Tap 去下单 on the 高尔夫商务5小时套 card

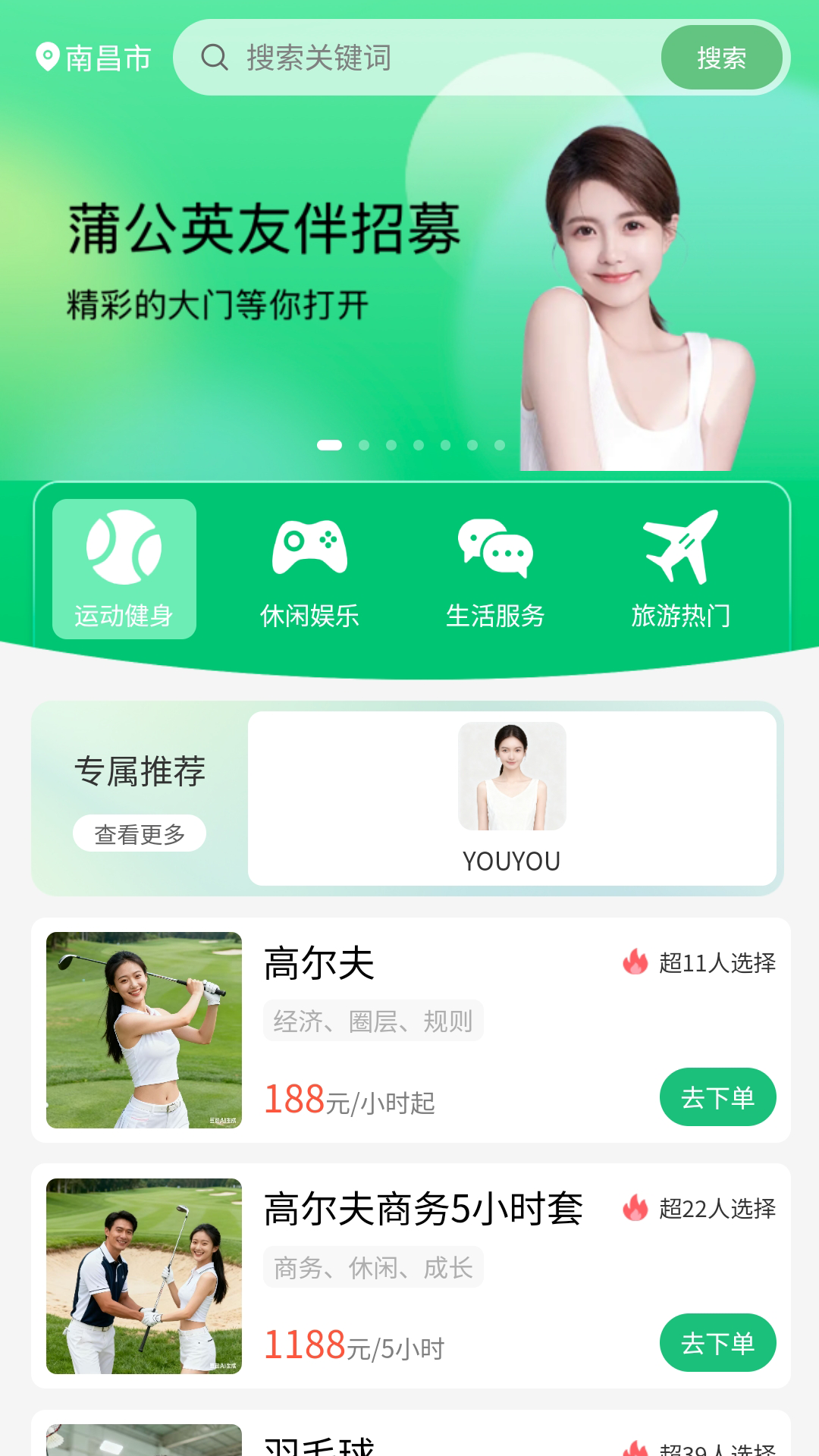[717, 1343]
